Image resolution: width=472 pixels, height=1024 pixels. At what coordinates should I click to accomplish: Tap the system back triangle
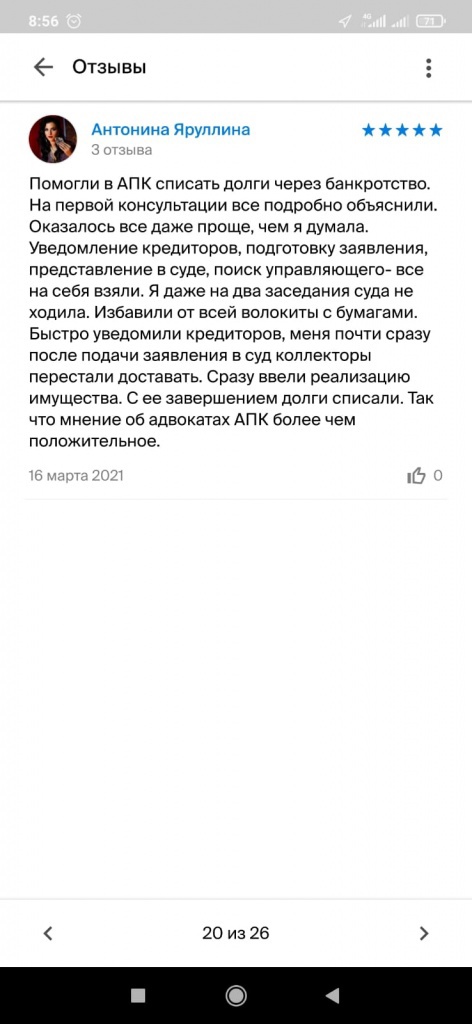tap(333, 995)
